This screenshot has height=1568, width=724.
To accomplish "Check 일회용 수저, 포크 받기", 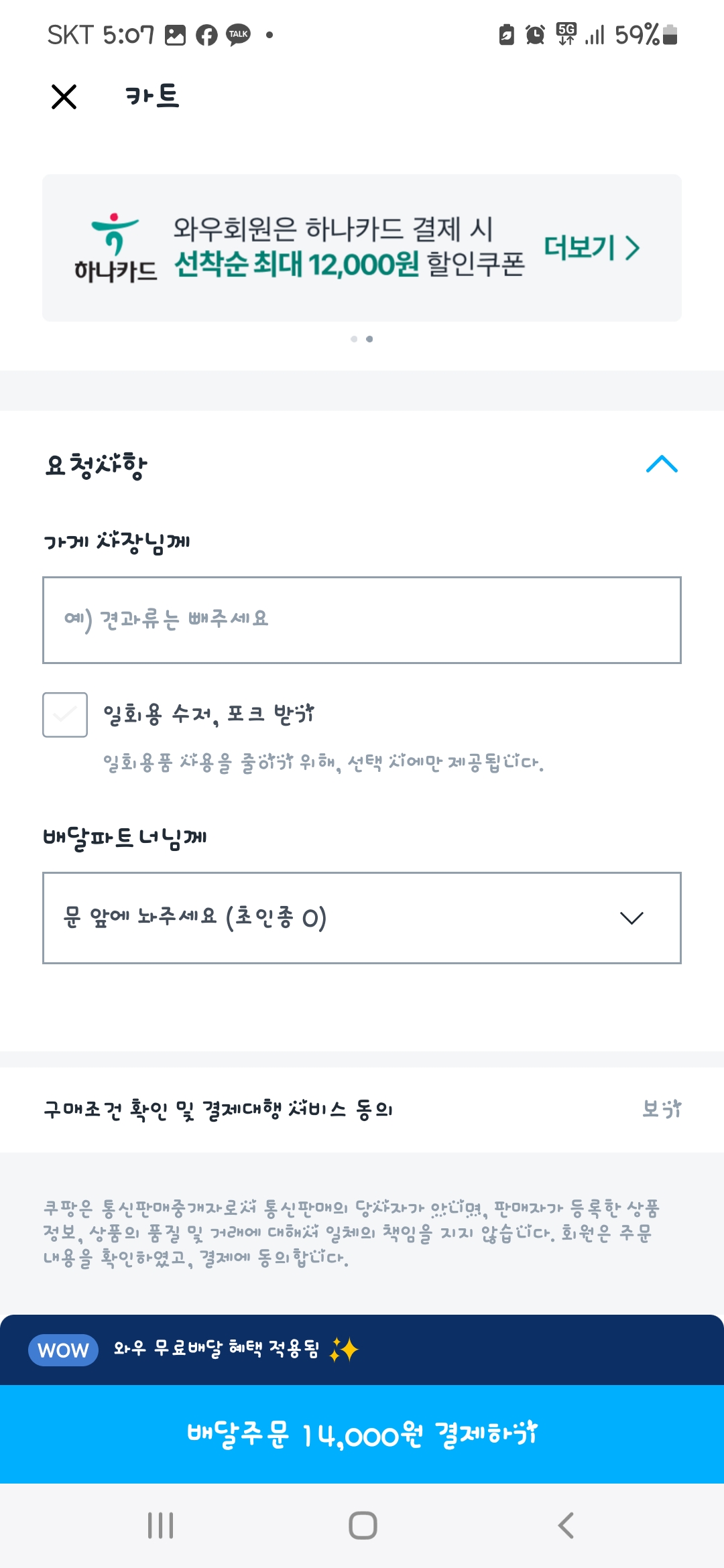I will click(65, 715).
